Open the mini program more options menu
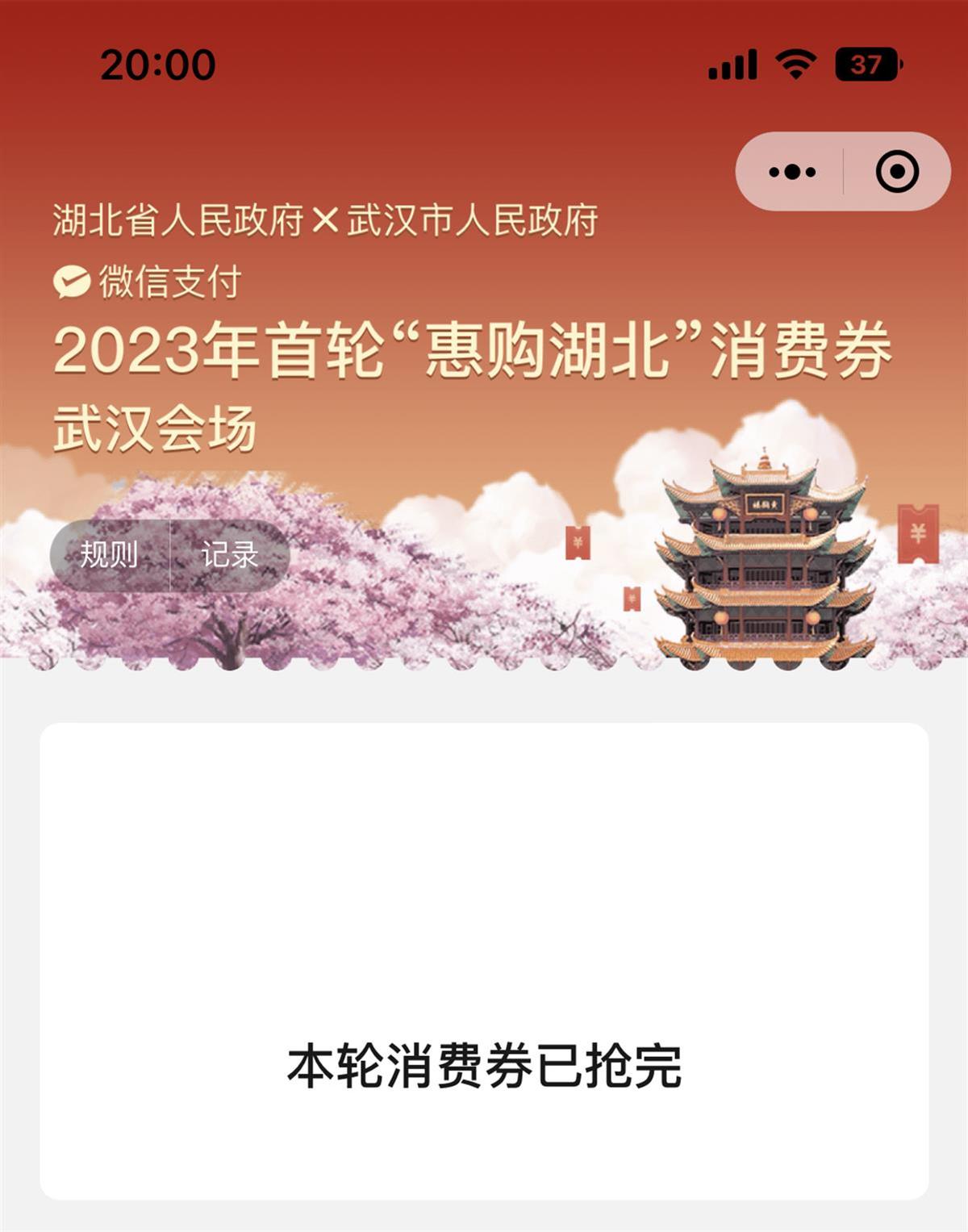The image size is (968, 1232). click(x=791, y=172)
